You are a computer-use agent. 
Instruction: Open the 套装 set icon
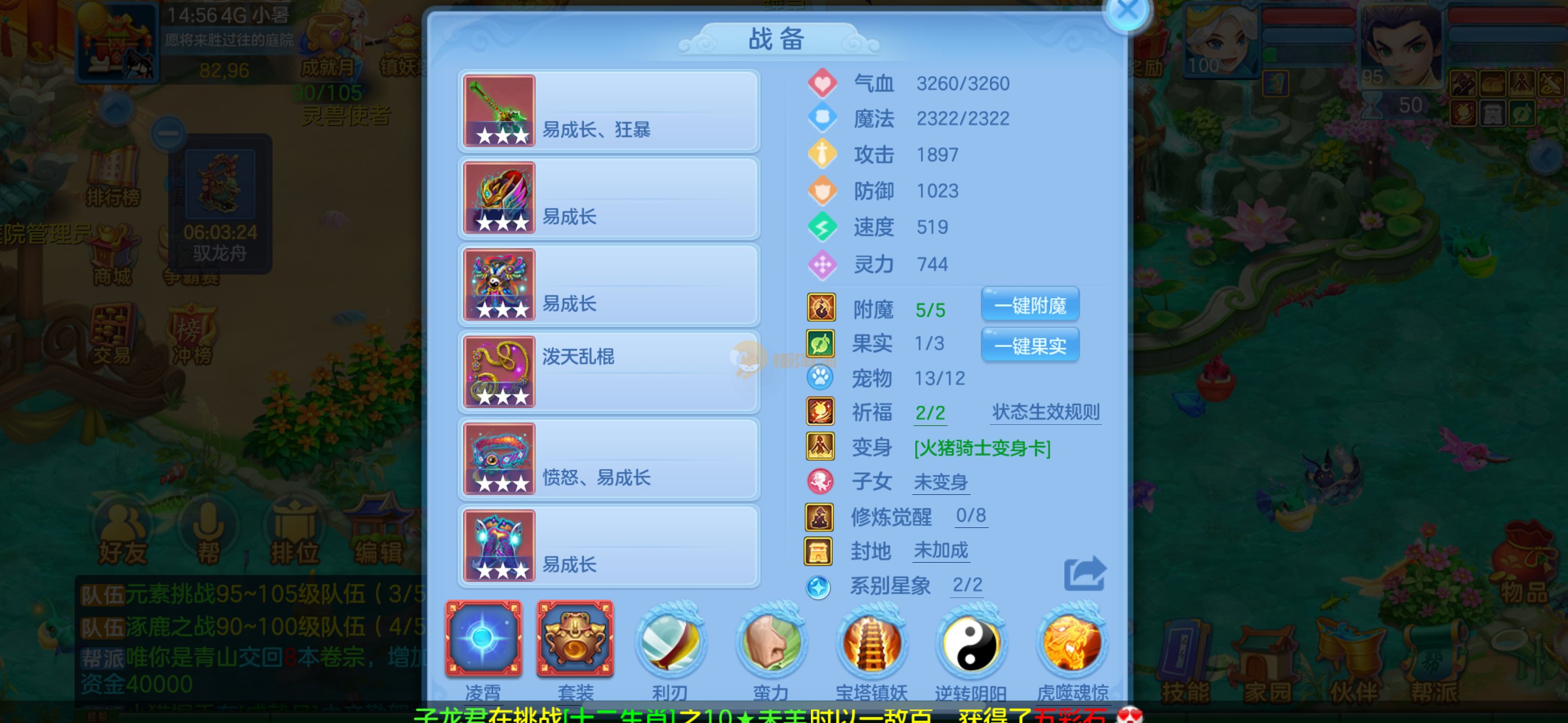pyautogui.click(x=575, y=638)
